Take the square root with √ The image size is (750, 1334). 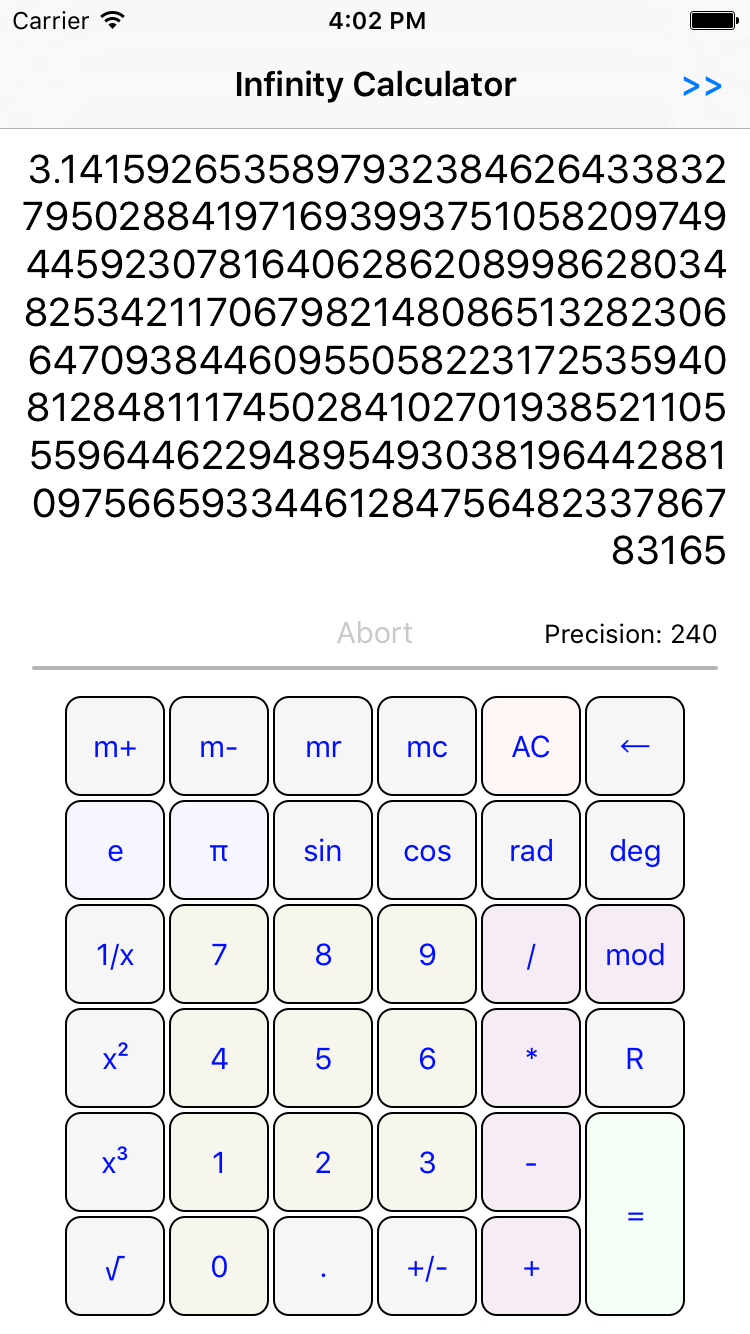coord(115,1267)
